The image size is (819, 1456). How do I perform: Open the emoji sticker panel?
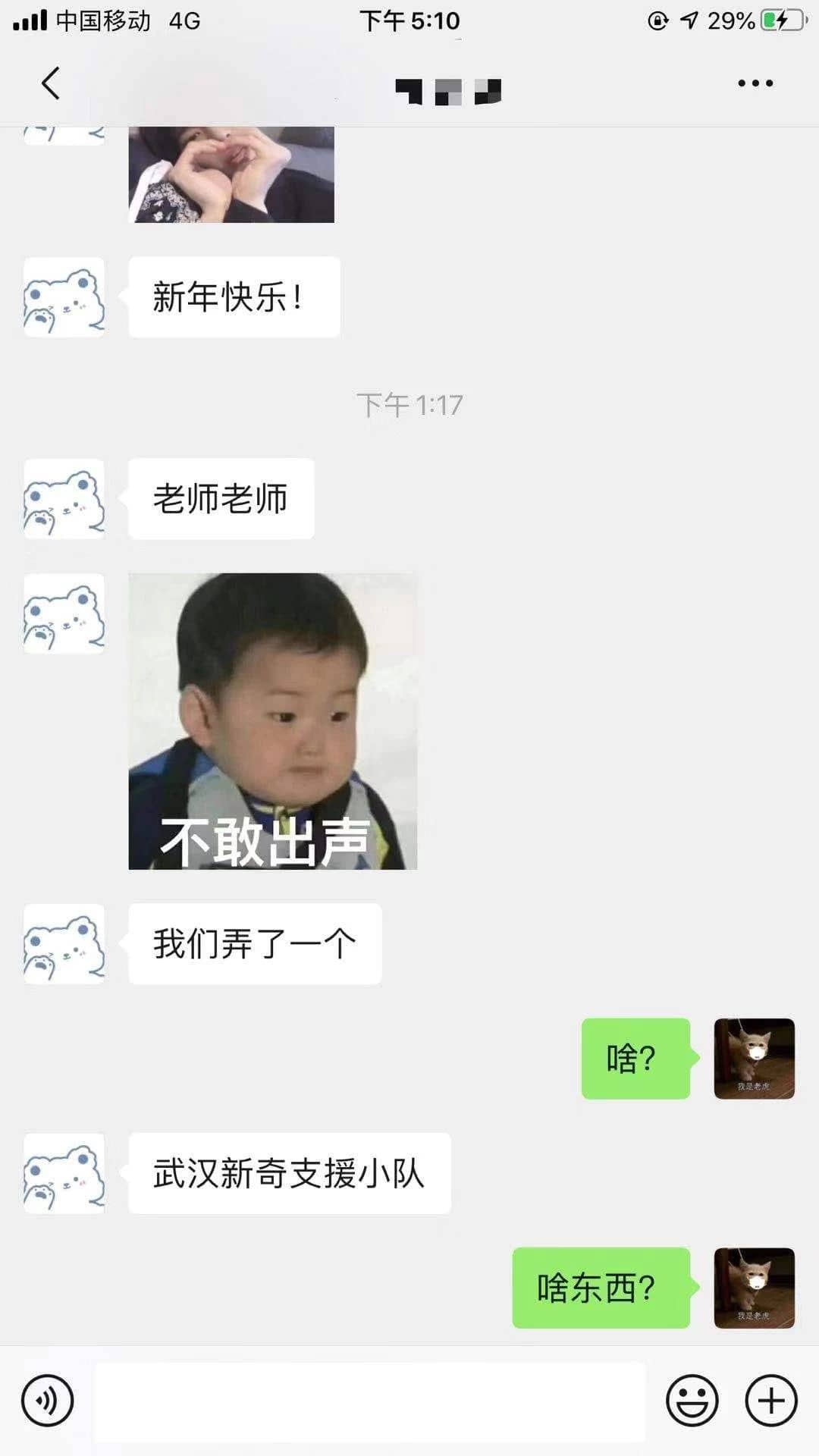(692, 1401)
